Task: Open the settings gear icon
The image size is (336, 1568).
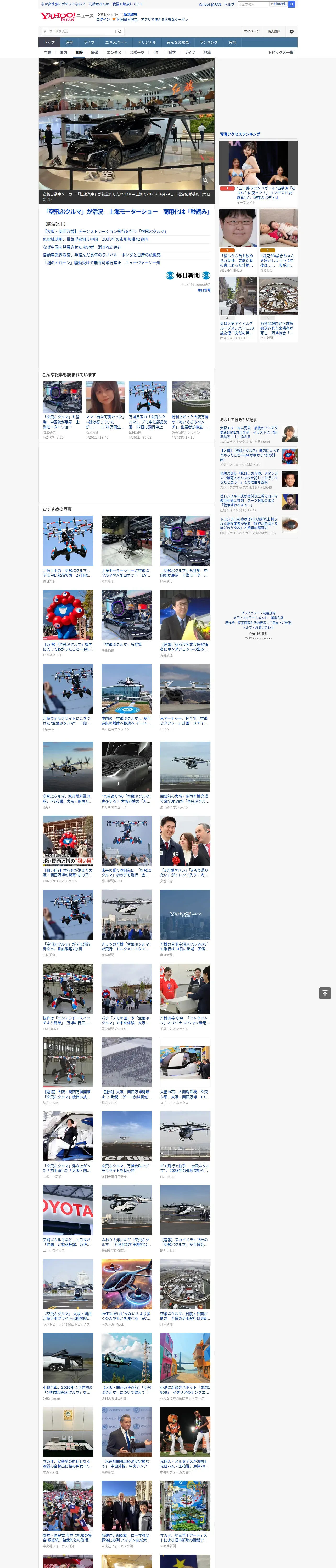Action: point(292,32)
